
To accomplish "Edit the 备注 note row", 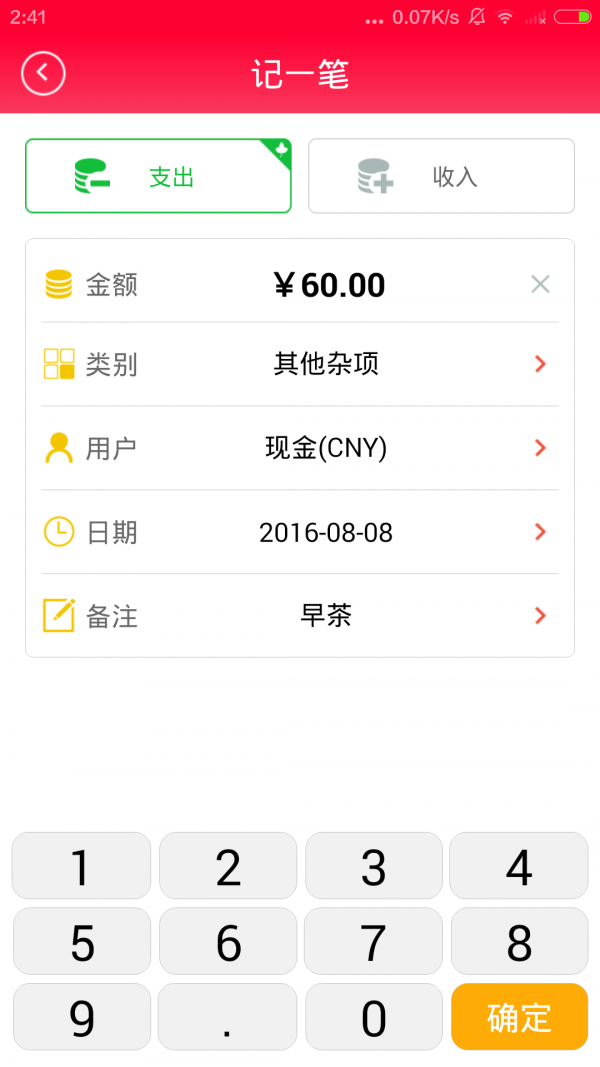I will (300, 615).
